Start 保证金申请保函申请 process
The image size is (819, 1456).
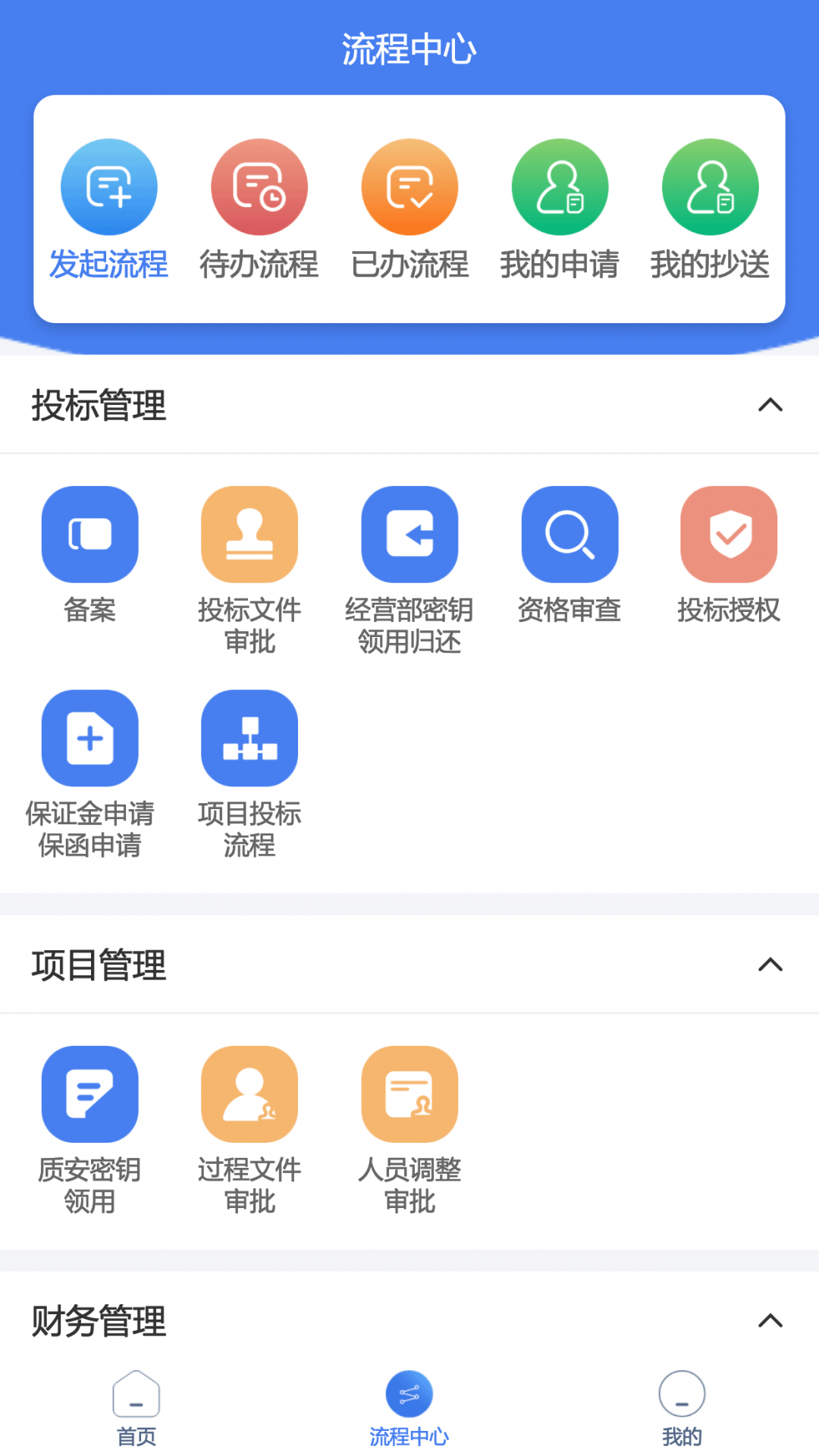coord(89,737)
